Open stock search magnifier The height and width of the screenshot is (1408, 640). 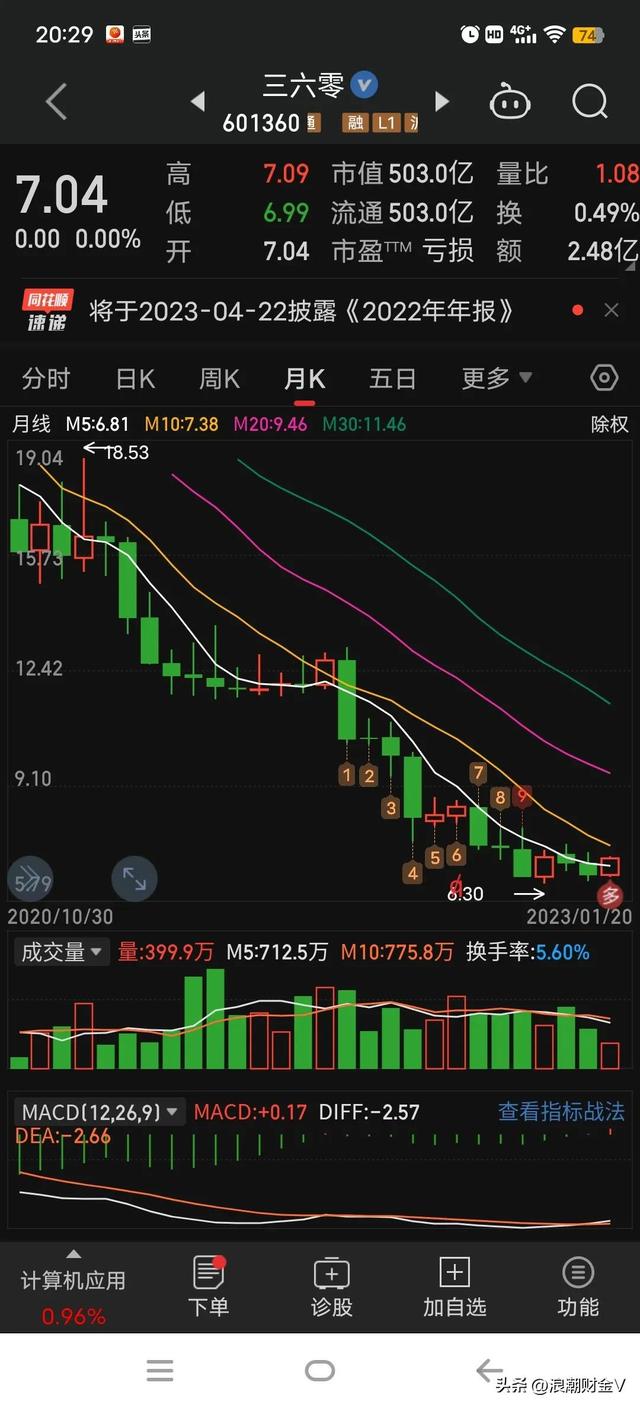[590, 101]
